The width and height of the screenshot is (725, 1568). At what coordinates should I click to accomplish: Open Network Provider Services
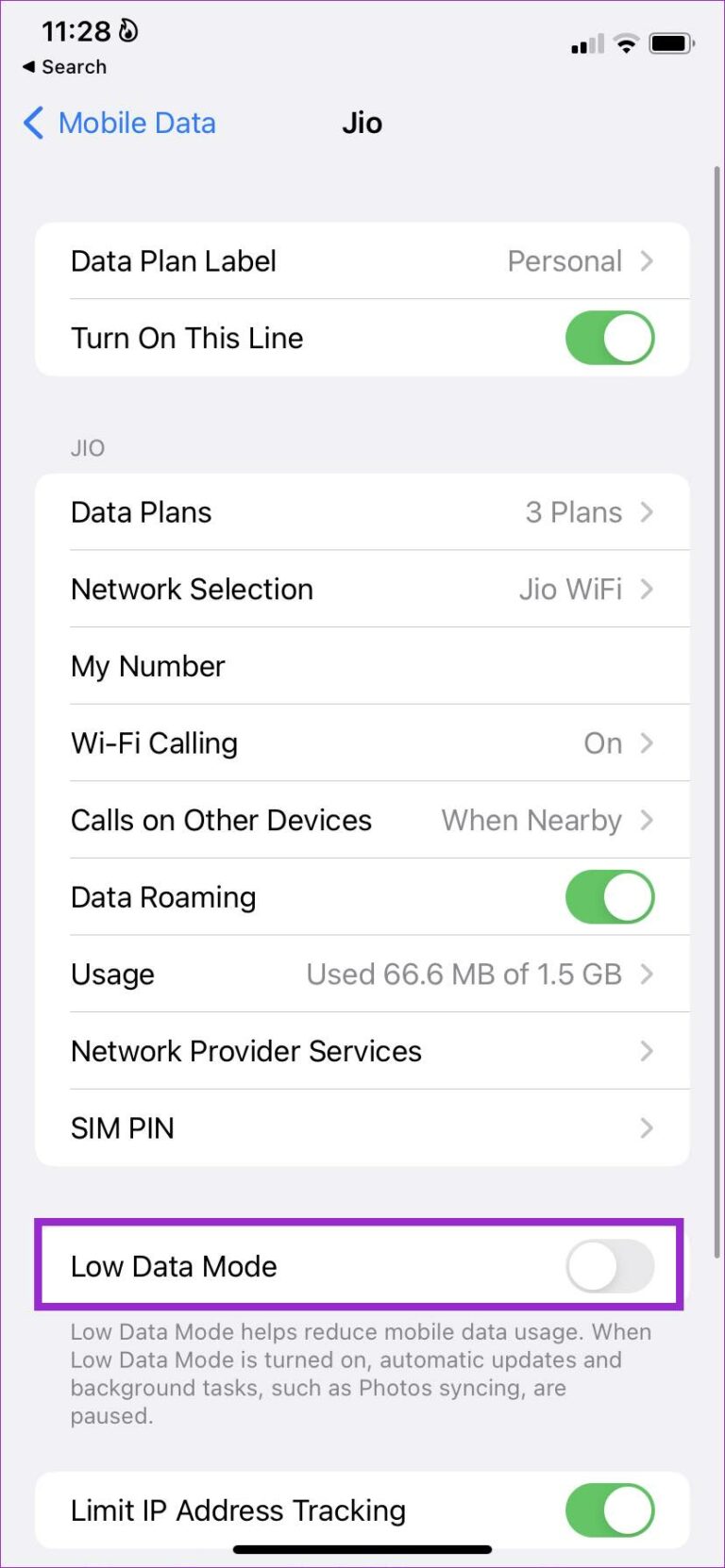point(362,1052)
